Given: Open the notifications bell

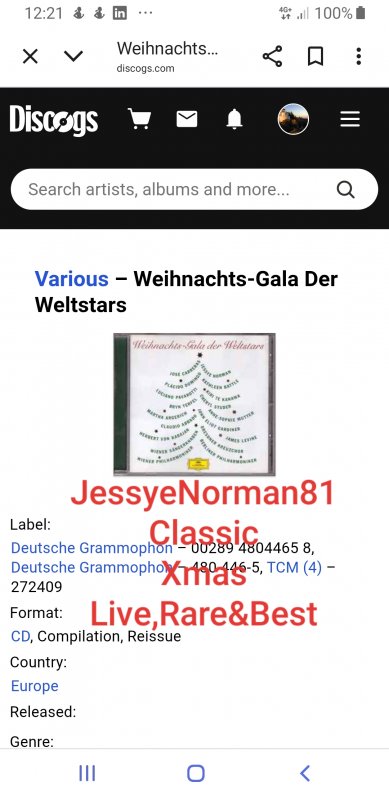Looking at the screenshot, I should point(234,119).
